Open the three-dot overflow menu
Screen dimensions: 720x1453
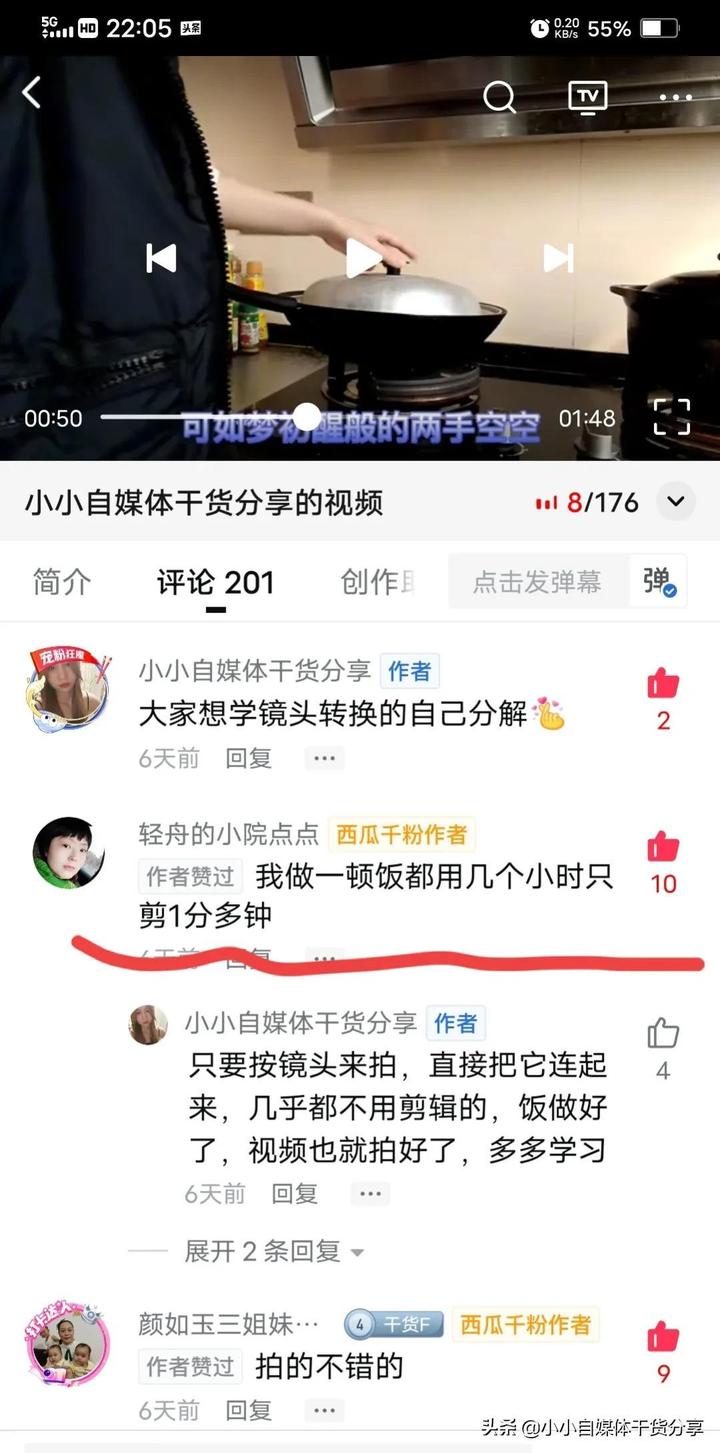coord(675,98)
